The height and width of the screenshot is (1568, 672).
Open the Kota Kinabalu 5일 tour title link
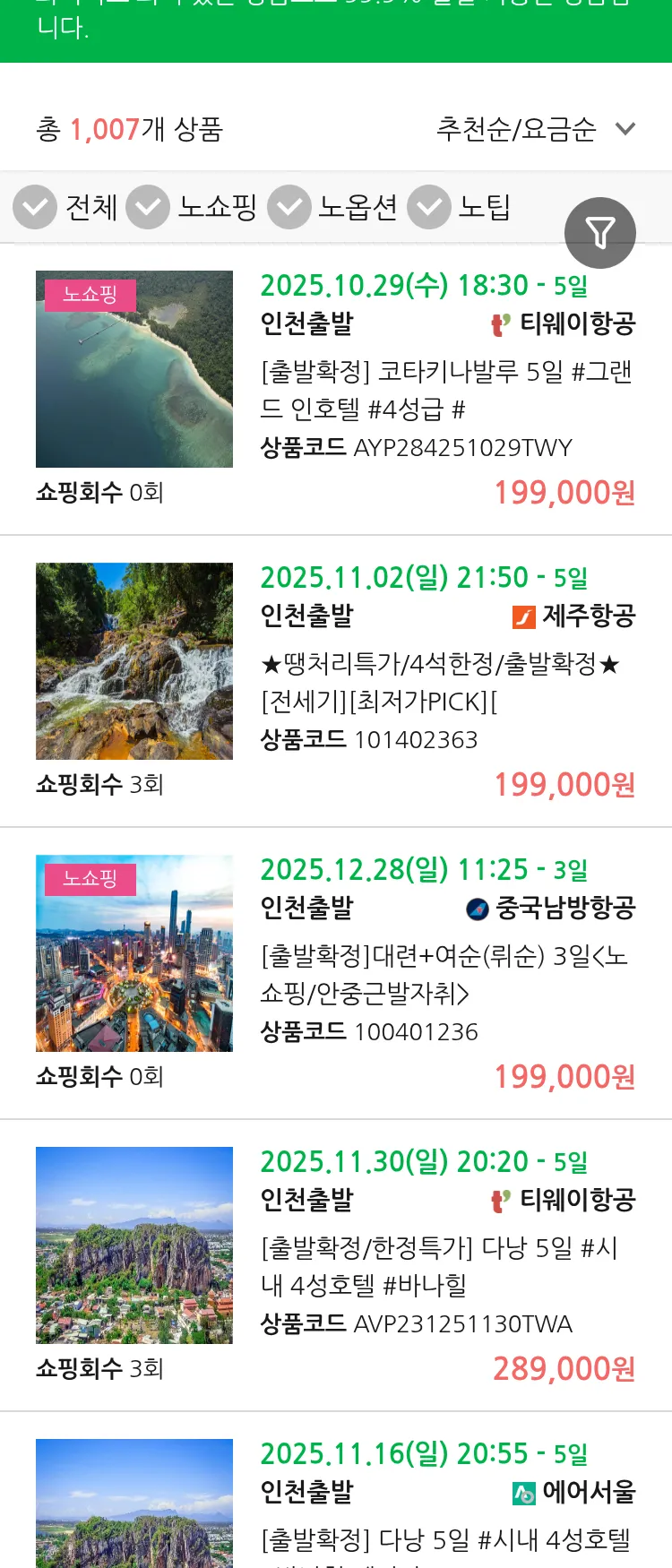tap(444, 390)
